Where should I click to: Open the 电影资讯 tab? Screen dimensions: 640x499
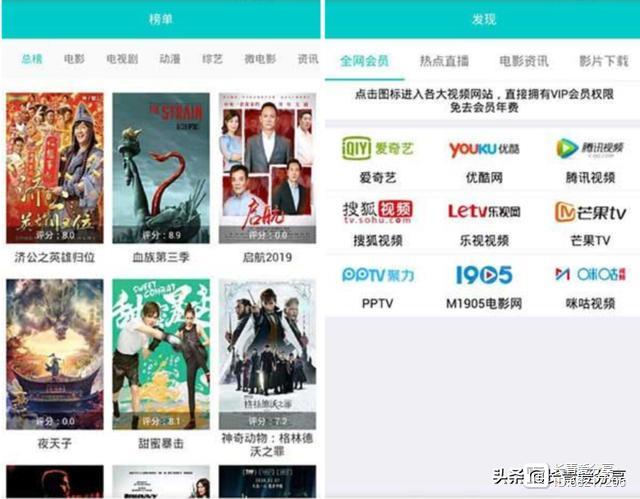point(523,61)
